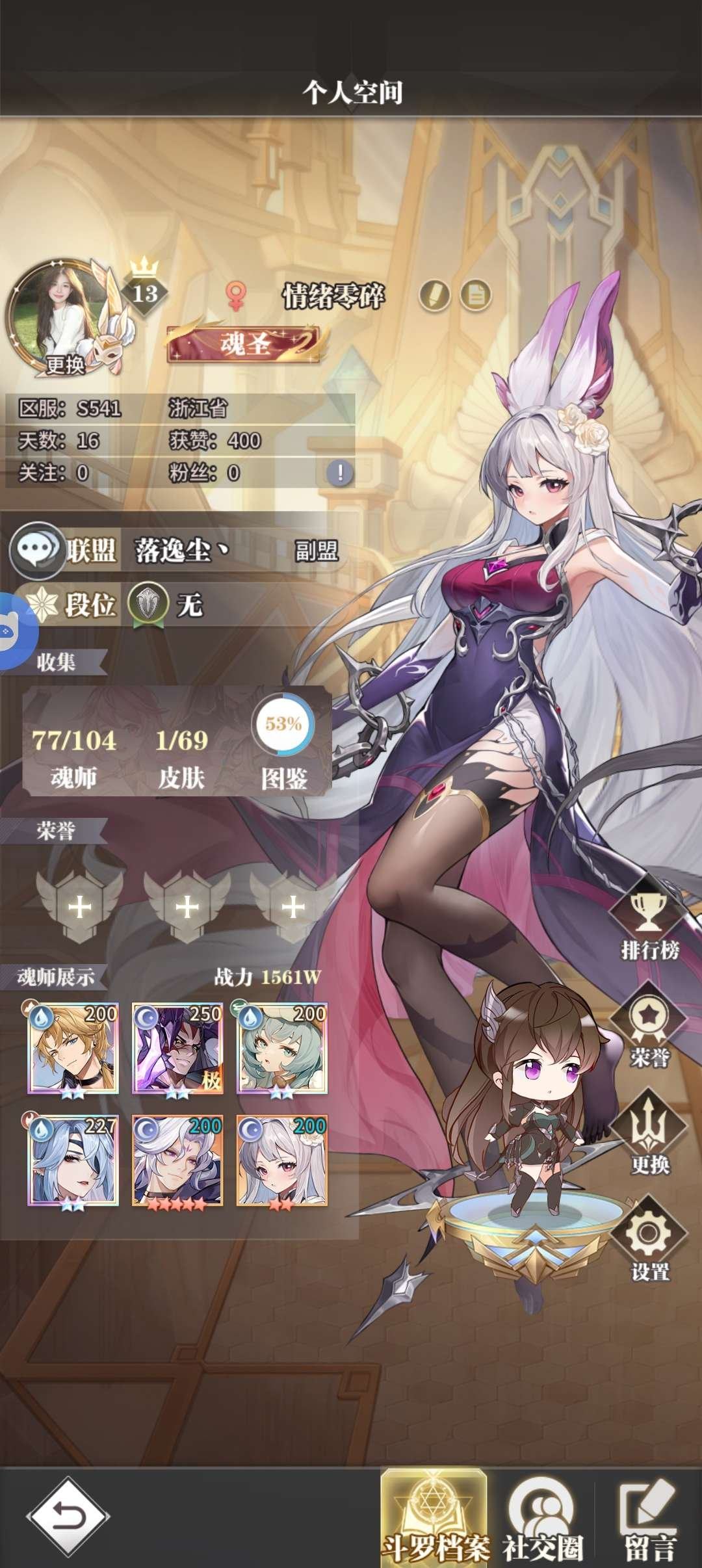The width and height of the screenshot is (702, 1568).
Task: Switch to the 留言 tab
Action: tap(649, 1520)
